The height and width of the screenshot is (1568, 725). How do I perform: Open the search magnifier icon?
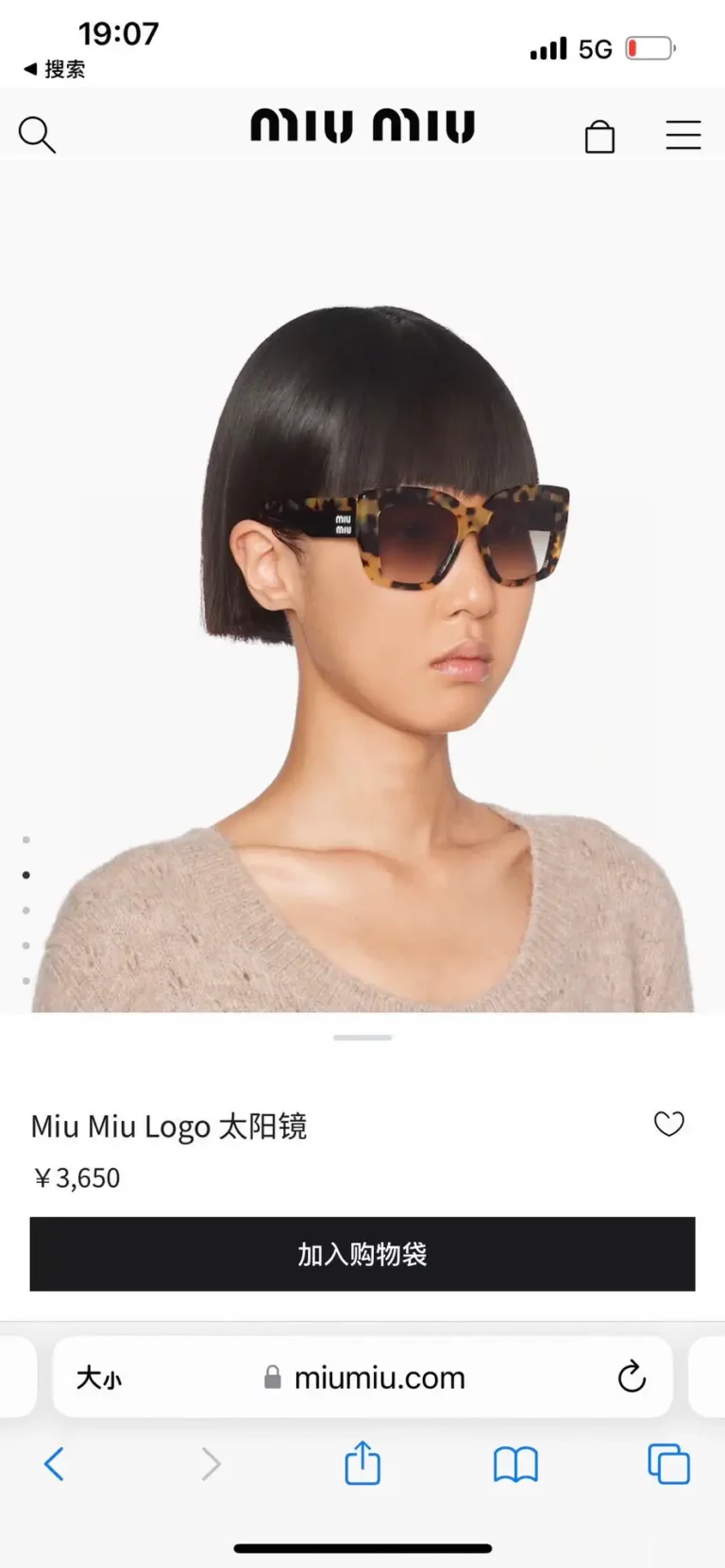tap(37, 135)
